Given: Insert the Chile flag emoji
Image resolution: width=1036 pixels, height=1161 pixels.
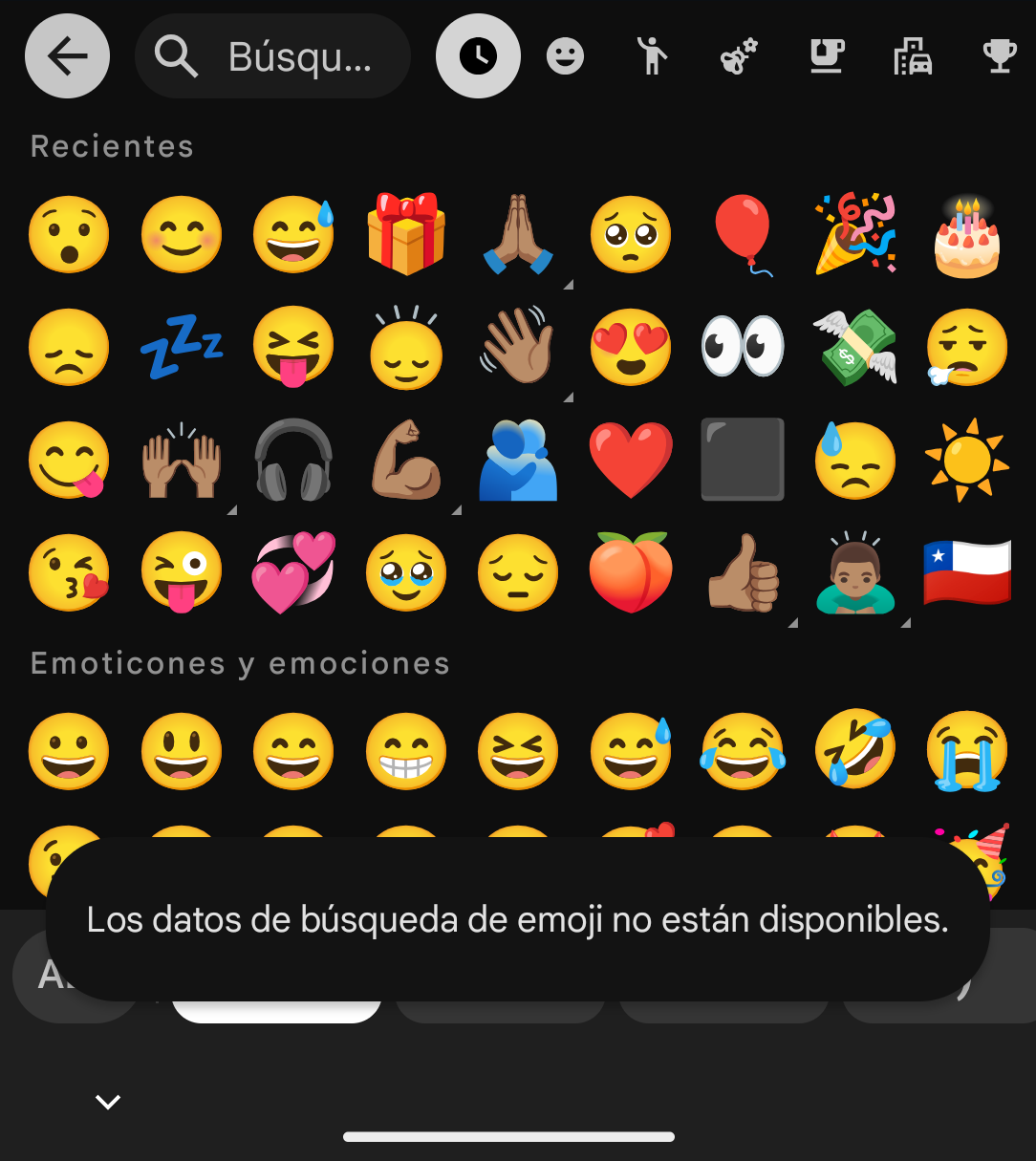Looking at the screenshot, I should tap(967, 572).
